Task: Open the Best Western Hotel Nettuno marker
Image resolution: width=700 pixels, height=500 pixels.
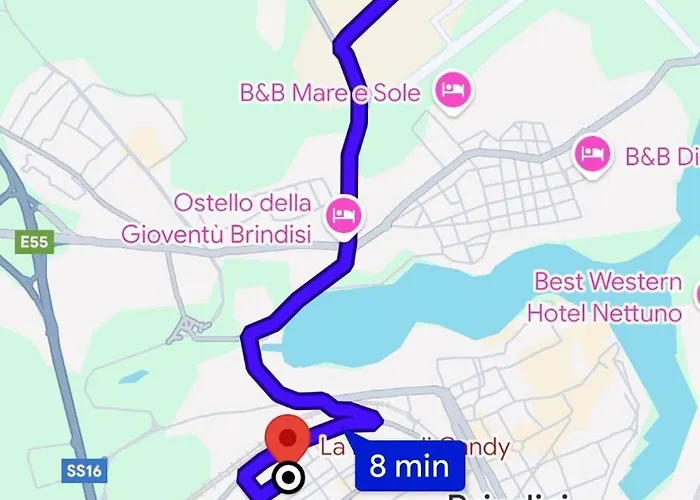Action: [x=695, y=297]
